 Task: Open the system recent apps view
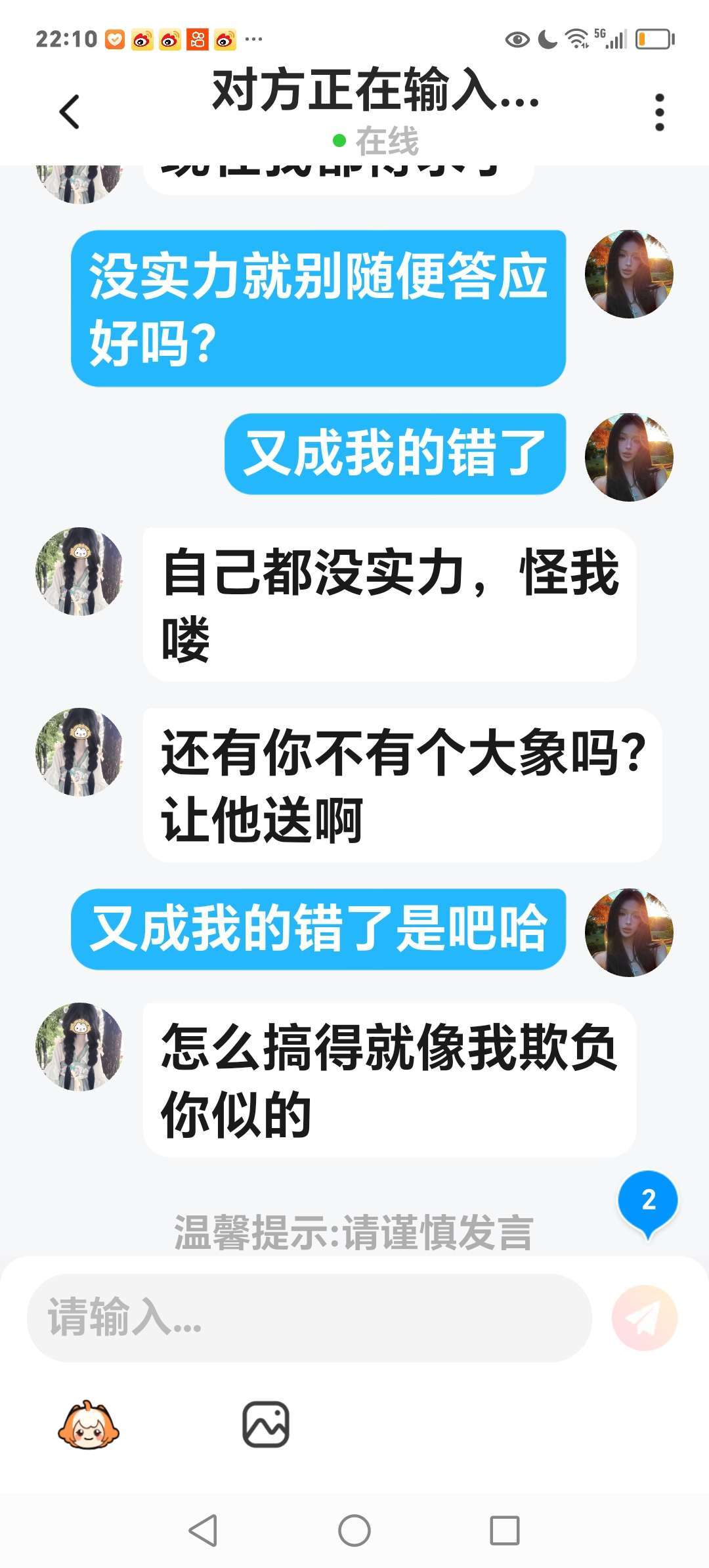coord(505,1531)
